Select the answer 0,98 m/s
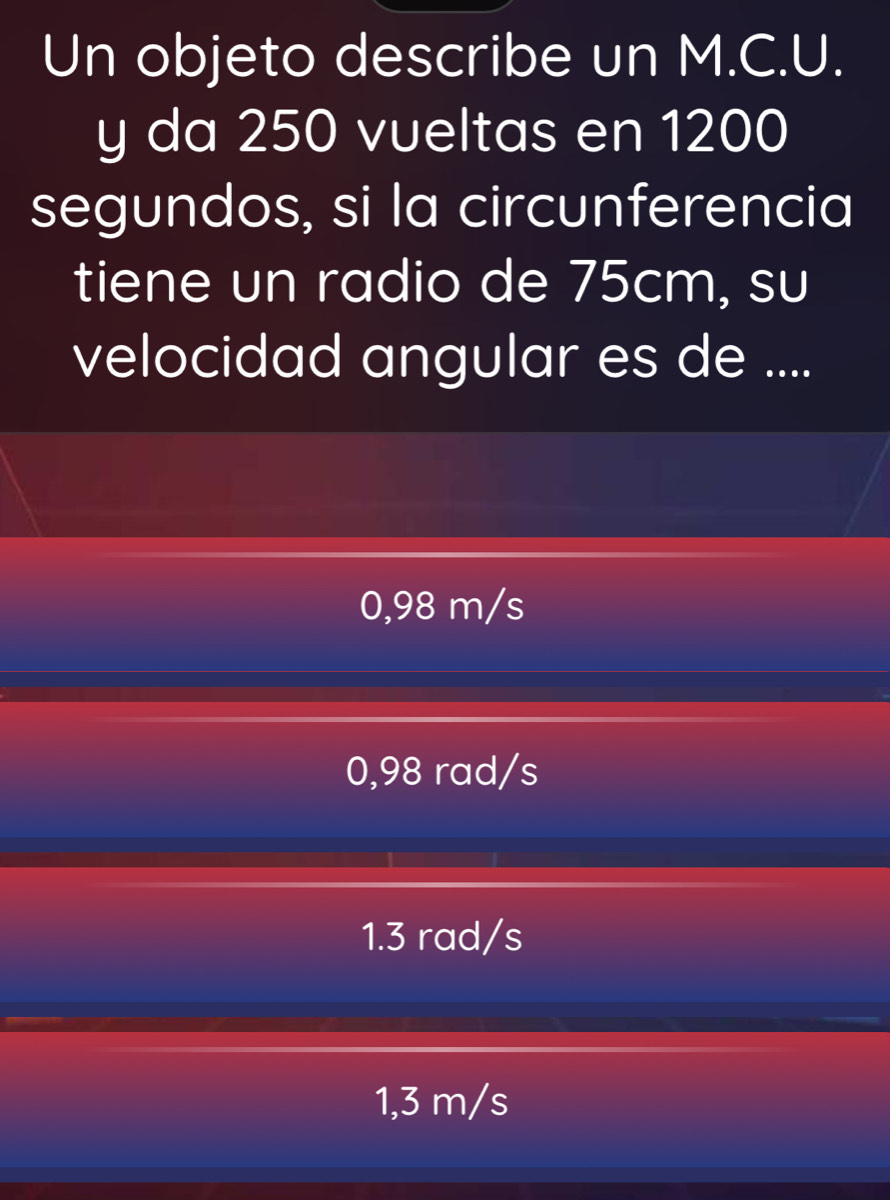The image size is (890, 1200). pyautogui.click(x=444, y=605)
